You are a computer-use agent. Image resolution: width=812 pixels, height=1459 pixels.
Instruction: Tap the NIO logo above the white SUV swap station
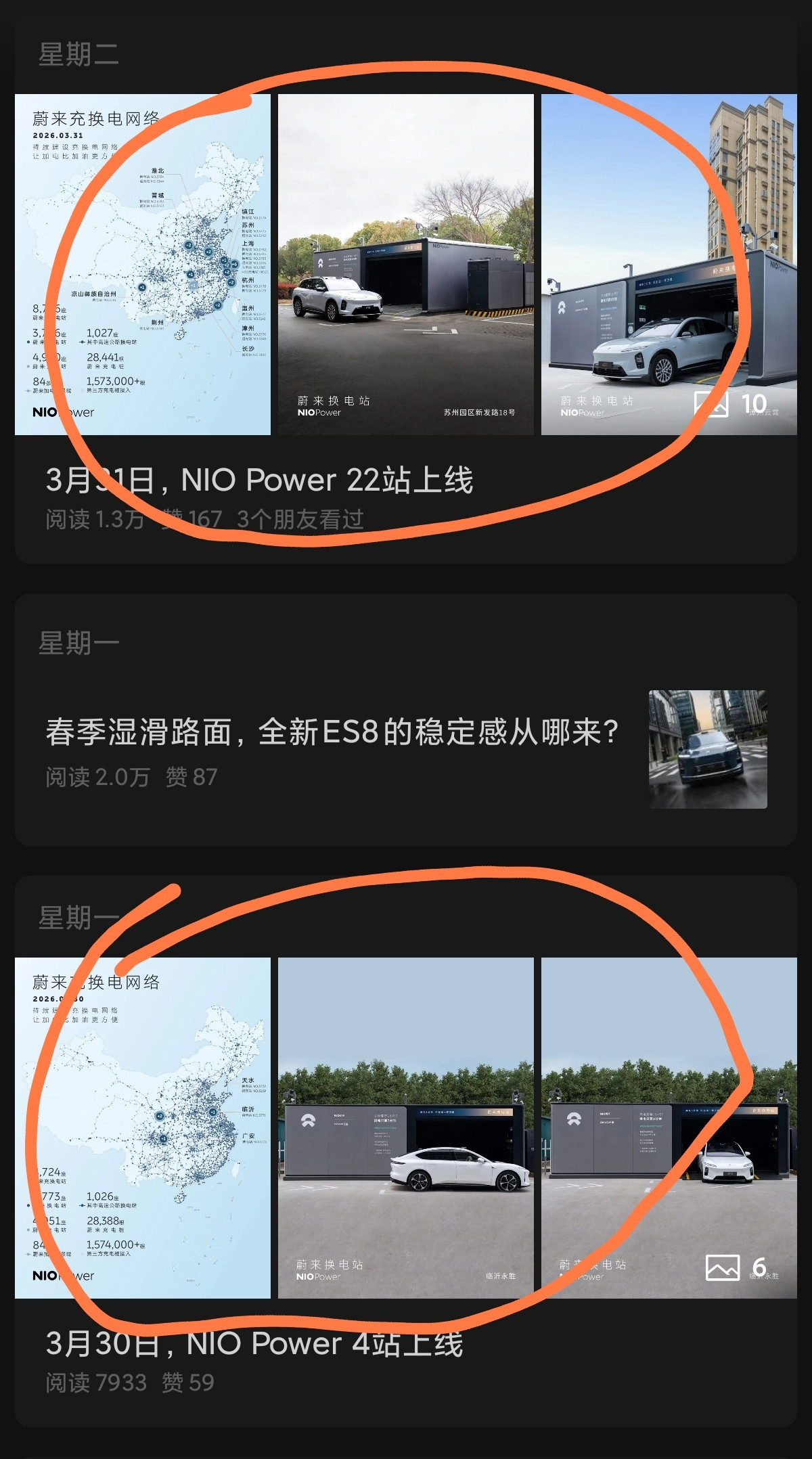coord(562,307)
